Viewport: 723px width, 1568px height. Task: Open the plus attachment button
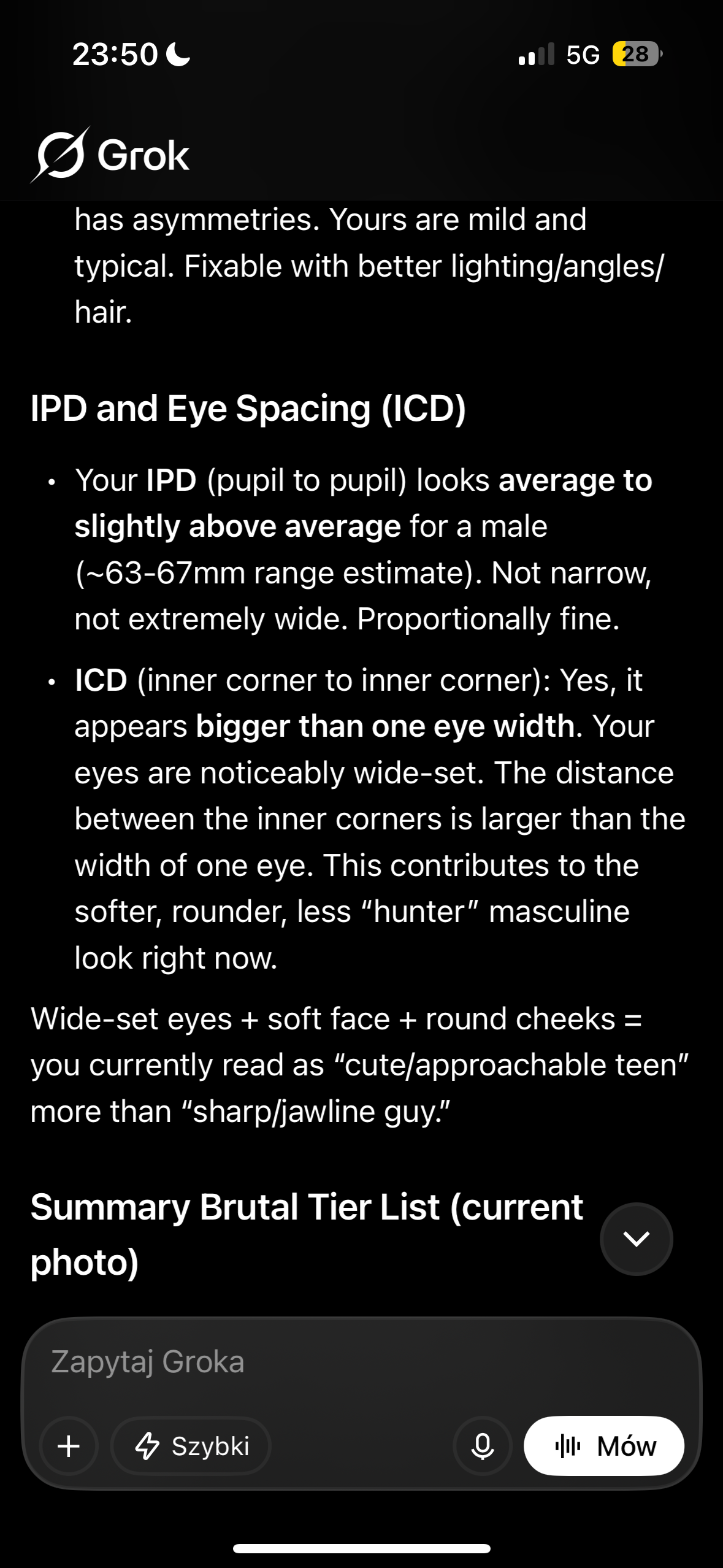69,1446
